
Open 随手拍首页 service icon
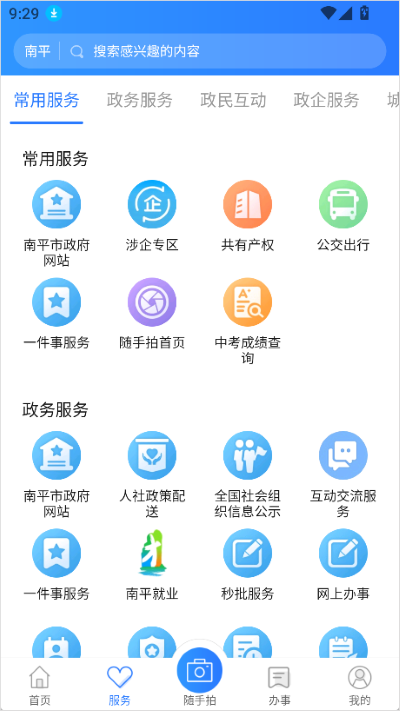pos(152,313)
